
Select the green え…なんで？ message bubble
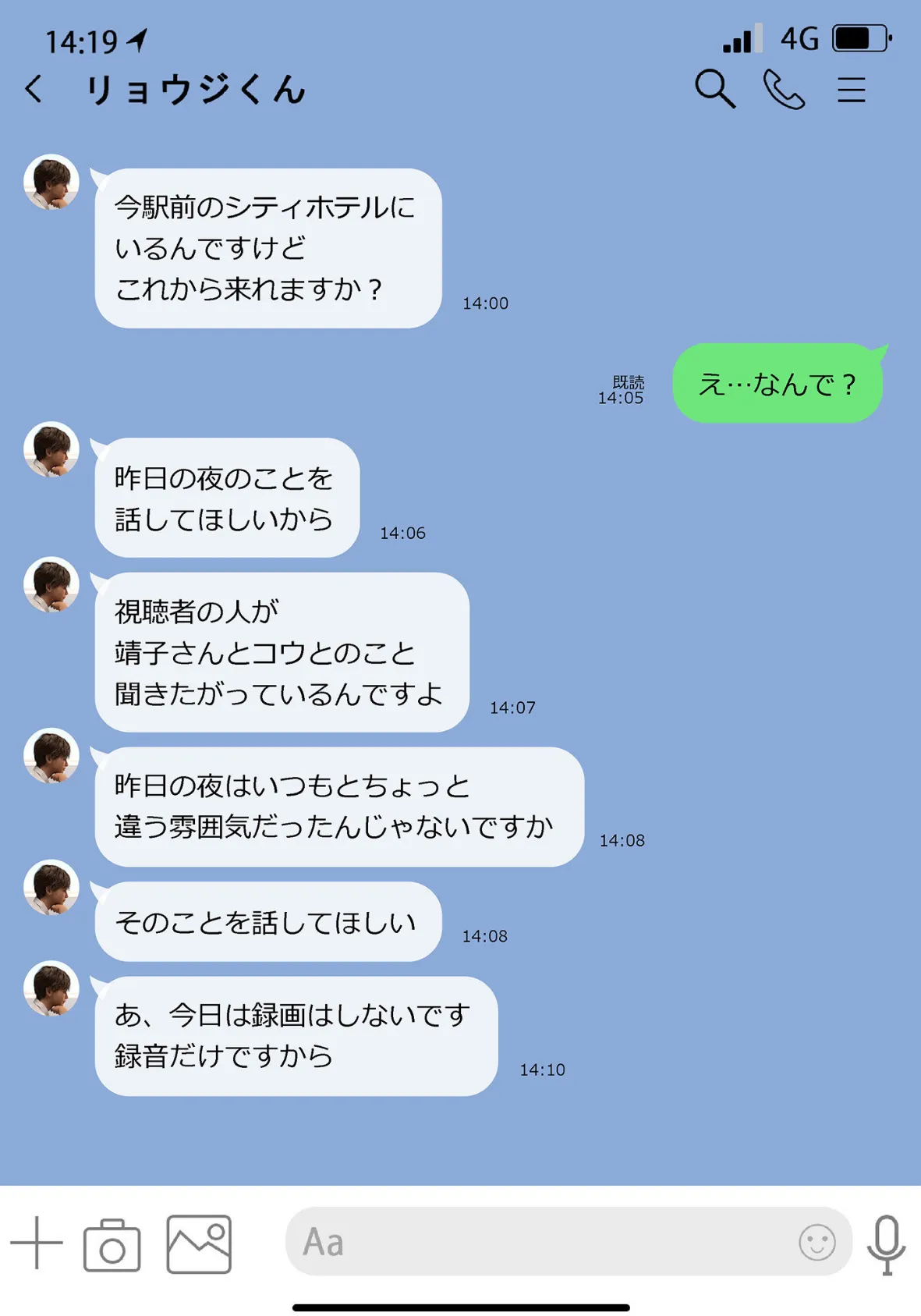point(776,383)
